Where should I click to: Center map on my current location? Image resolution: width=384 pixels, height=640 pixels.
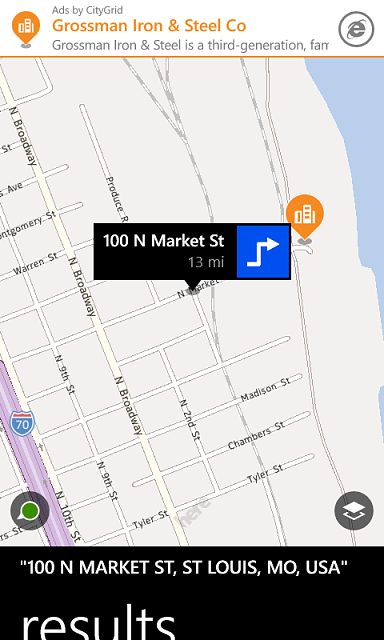(30, 511)
